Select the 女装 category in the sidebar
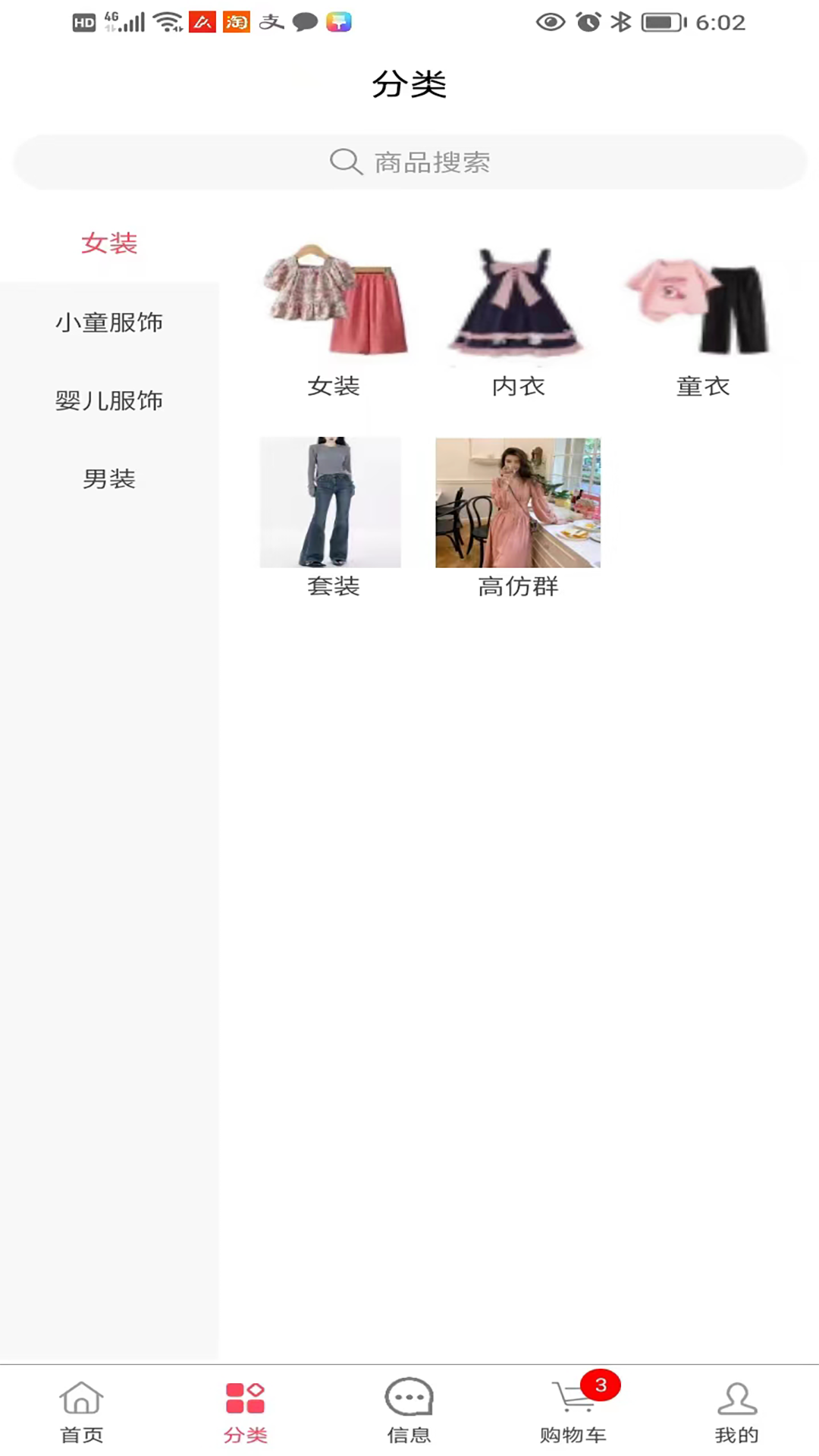 109,243
